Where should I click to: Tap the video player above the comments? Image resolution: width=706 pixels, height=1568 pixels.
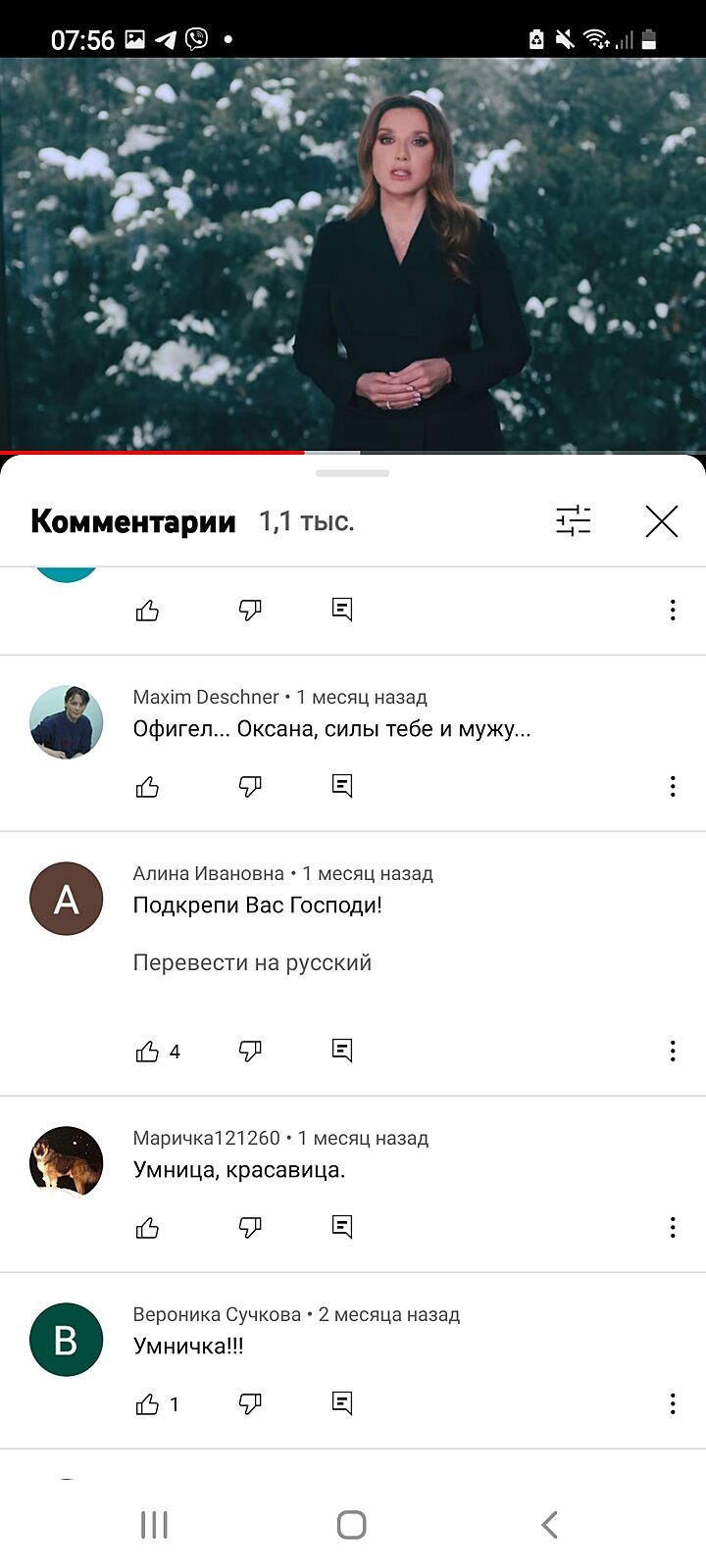(353, 255)
